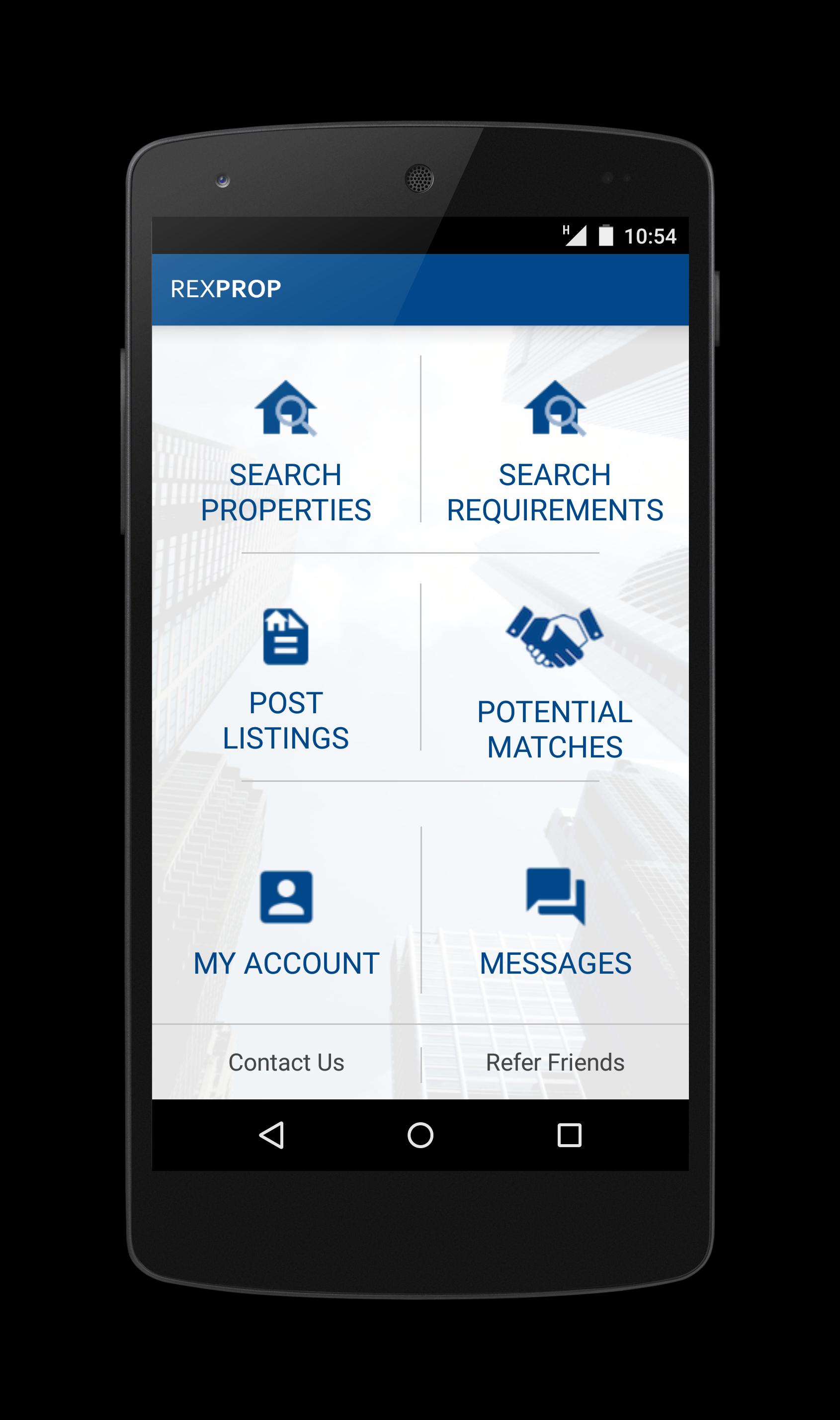Open Messages

pyautogui.click(x=555, y=922)
